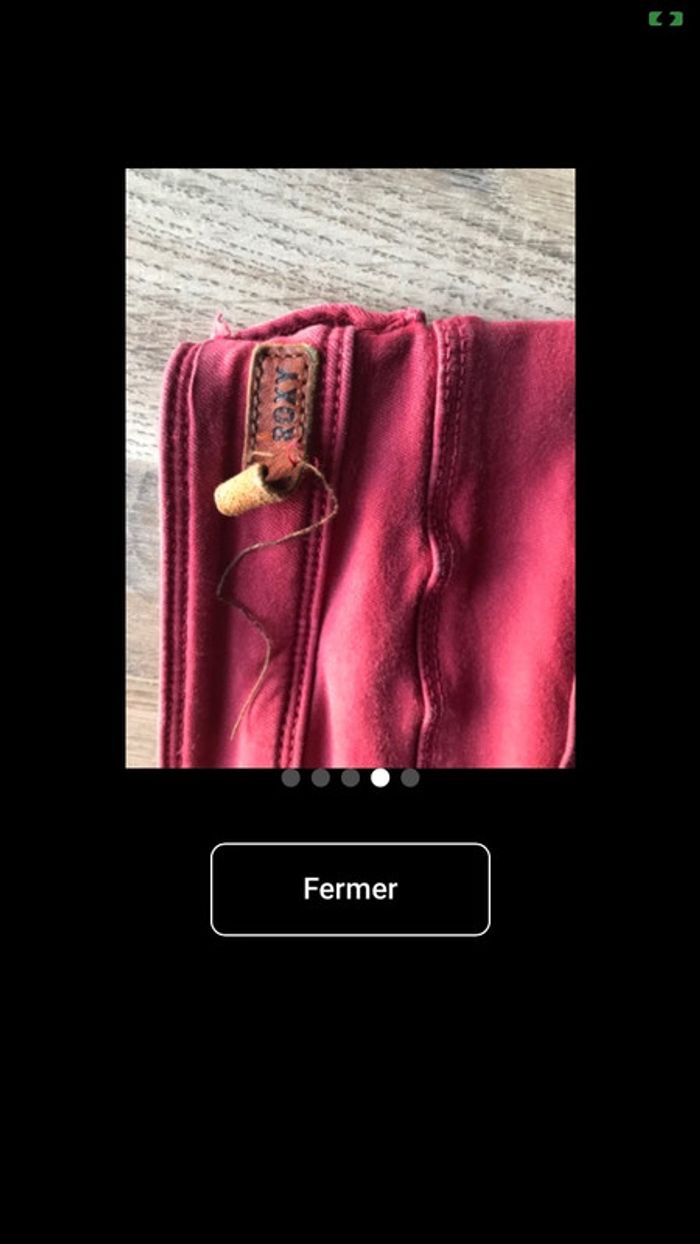Go to the third photo dot
The width and height of the screenshot is (700, 1244).
pyautogui.click(x=351, y=778)
